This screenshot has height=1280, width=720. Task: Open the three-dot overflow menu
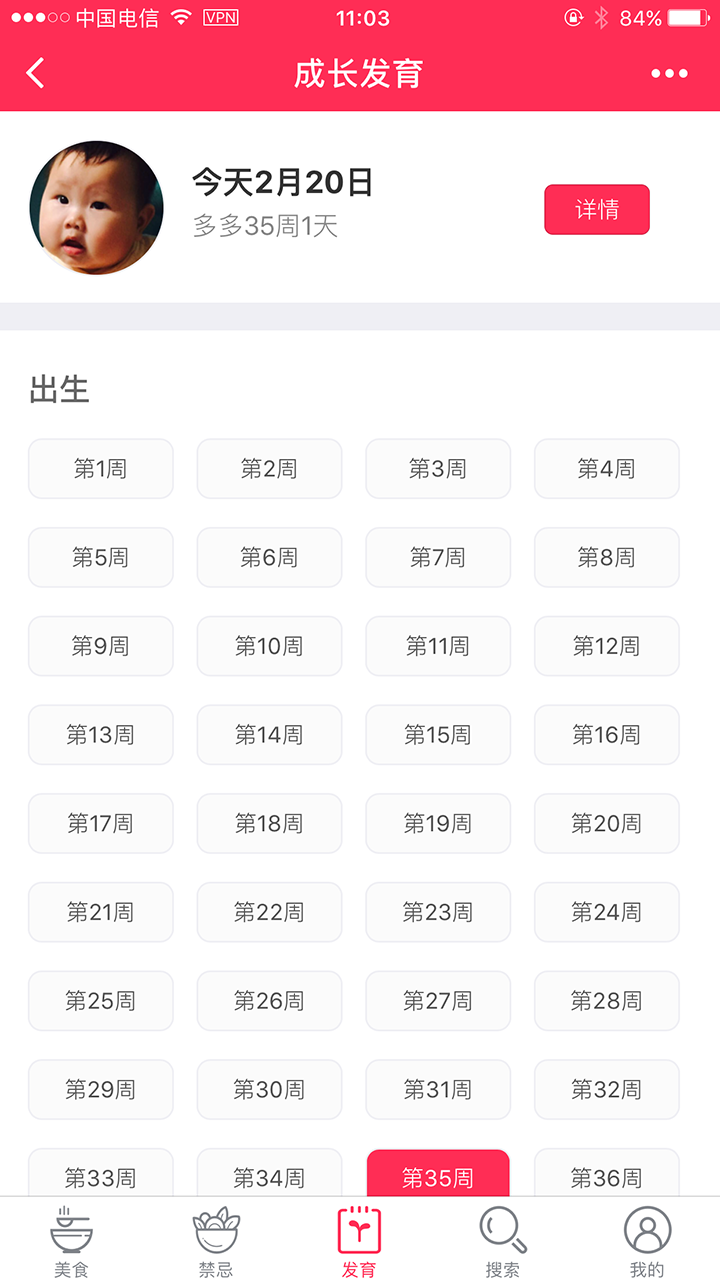(x=669, y=73)
